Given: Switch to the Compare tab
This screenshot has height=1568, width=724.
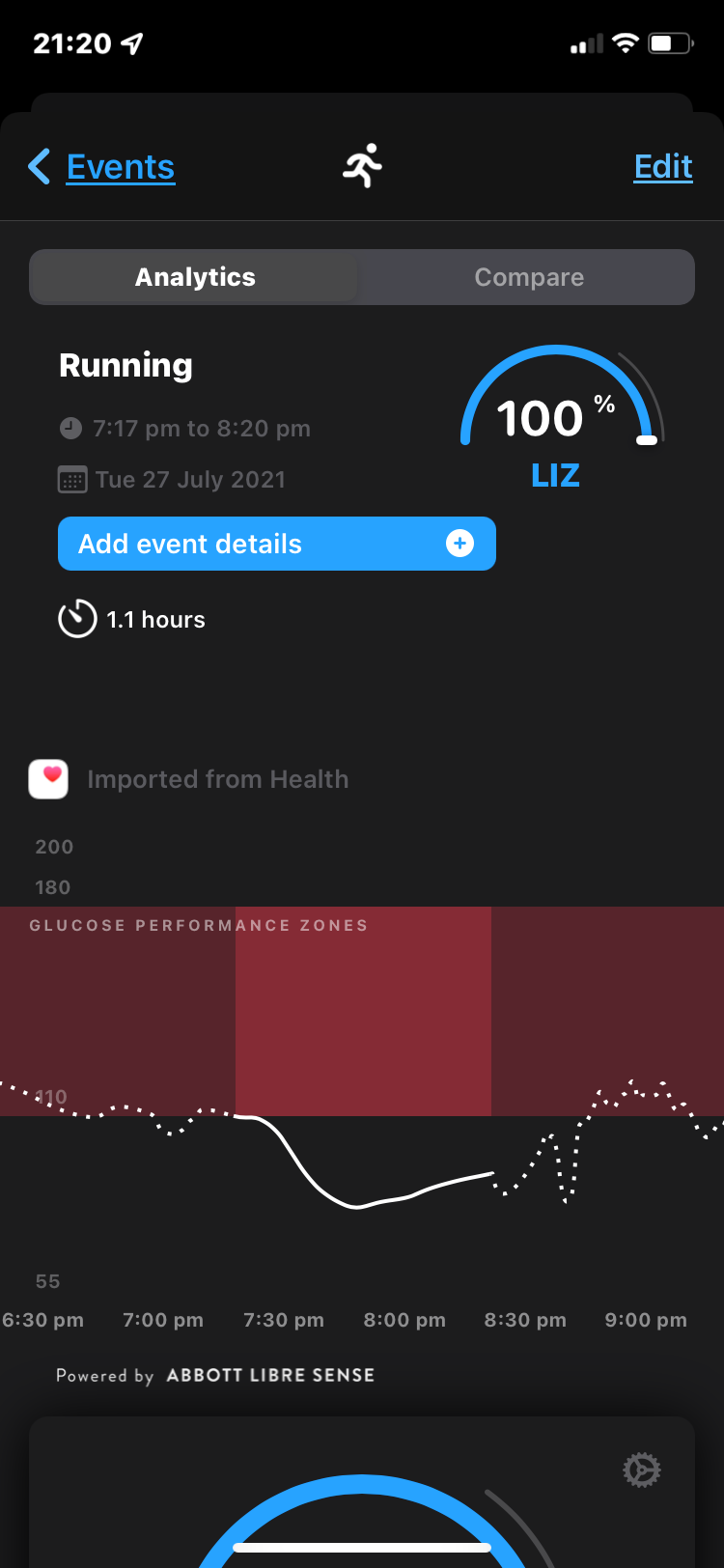Looking at the screenshot, I should [x=529, y=277].
